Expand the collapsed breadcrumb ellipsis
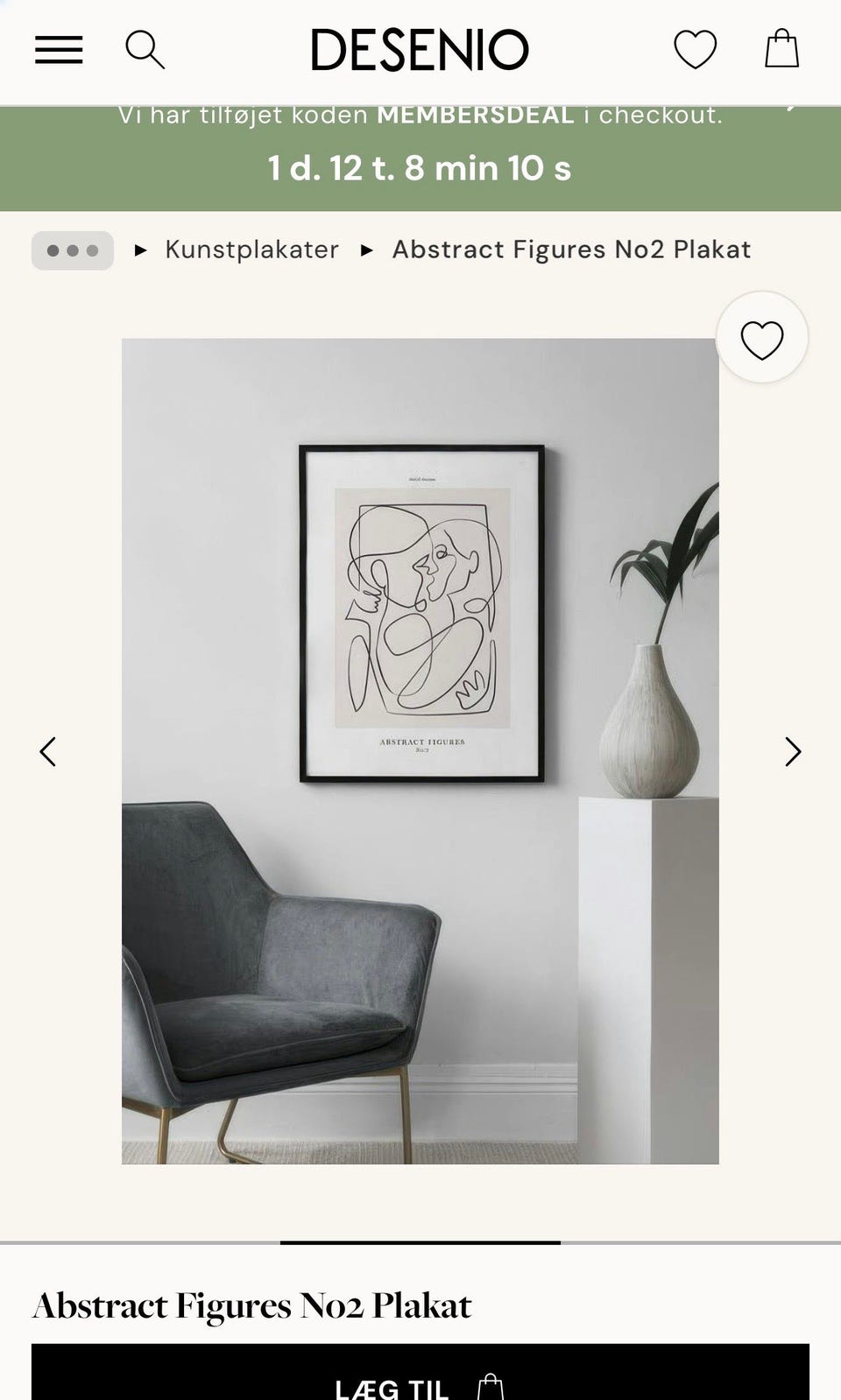 click(x=73, y=250)
